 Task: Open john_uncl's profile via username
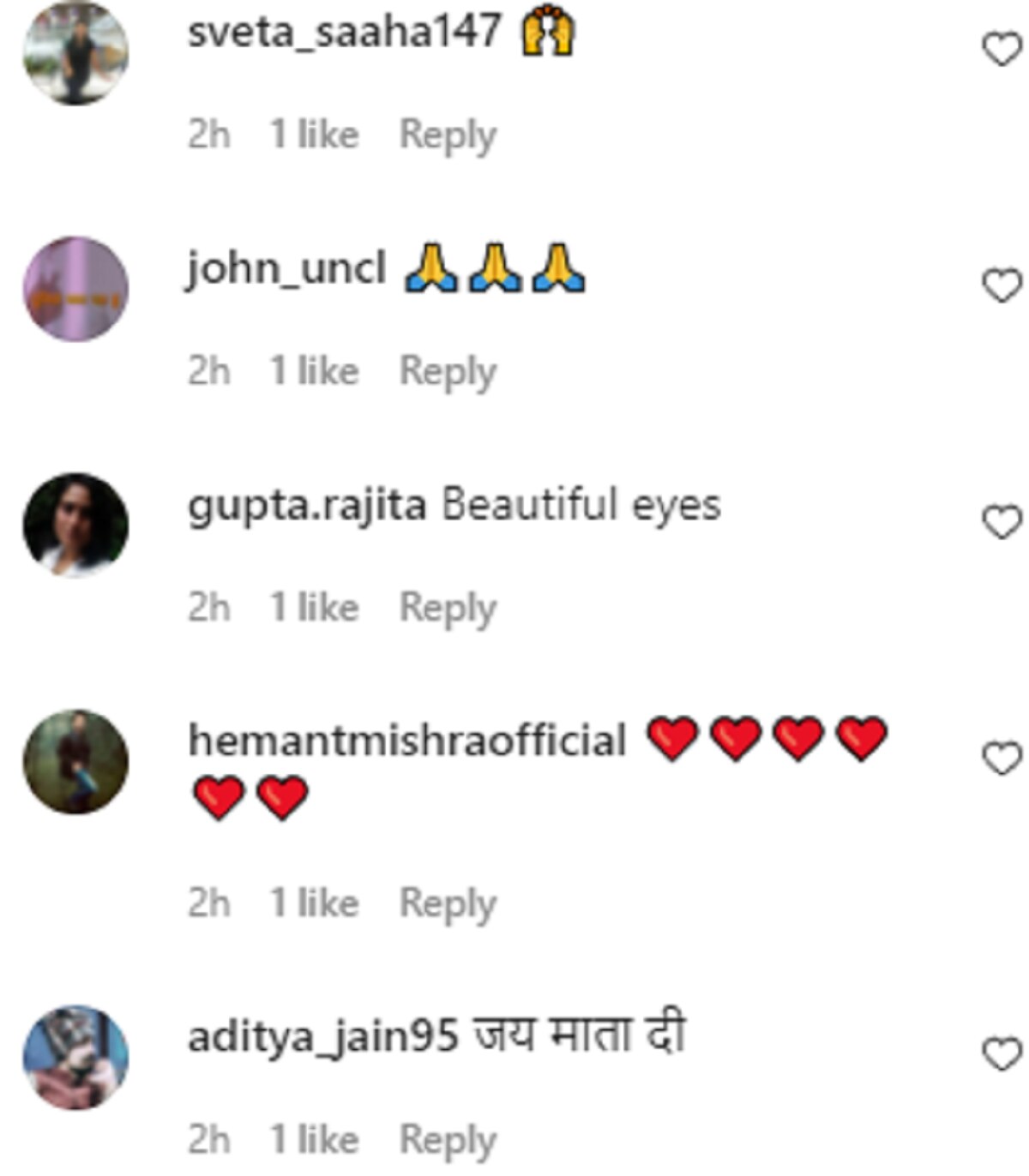[286, 268]
